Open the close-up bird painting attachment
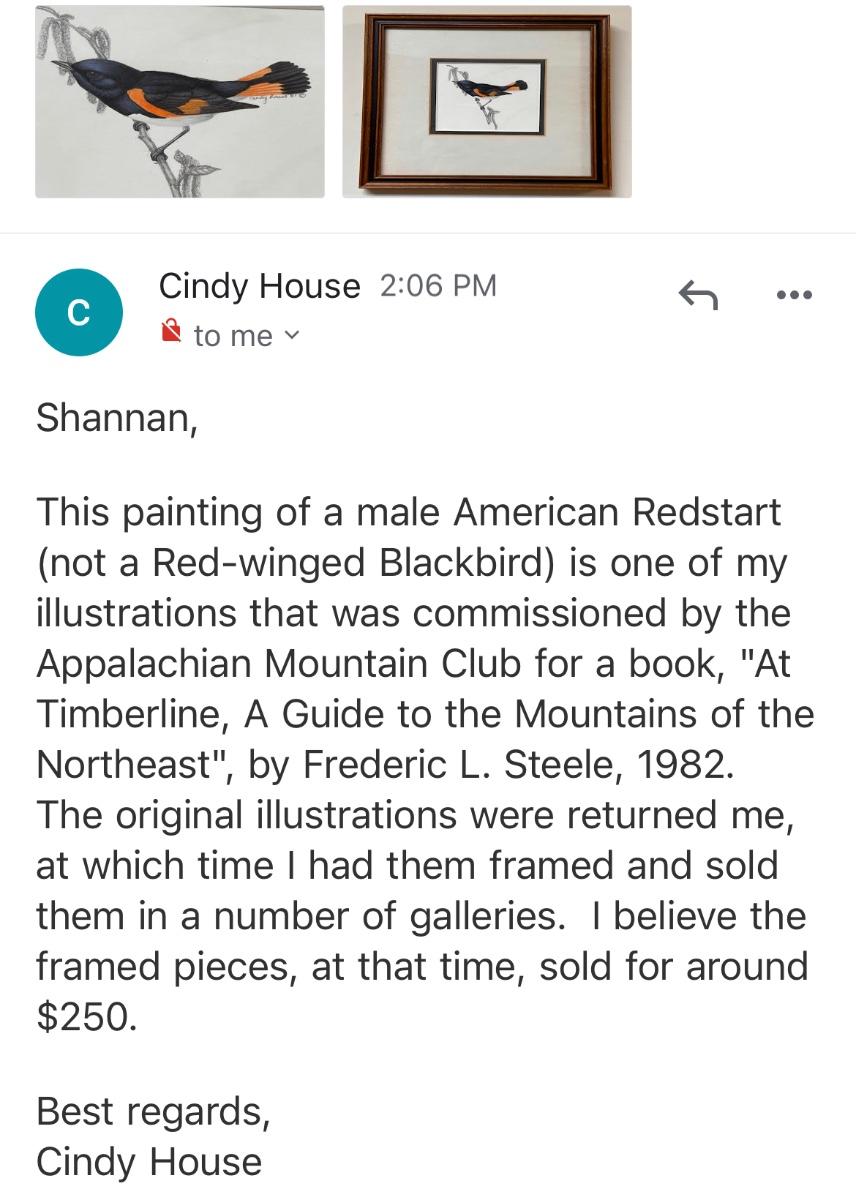856x1200 pixels. pyautogui.click(x=180, y=102)
